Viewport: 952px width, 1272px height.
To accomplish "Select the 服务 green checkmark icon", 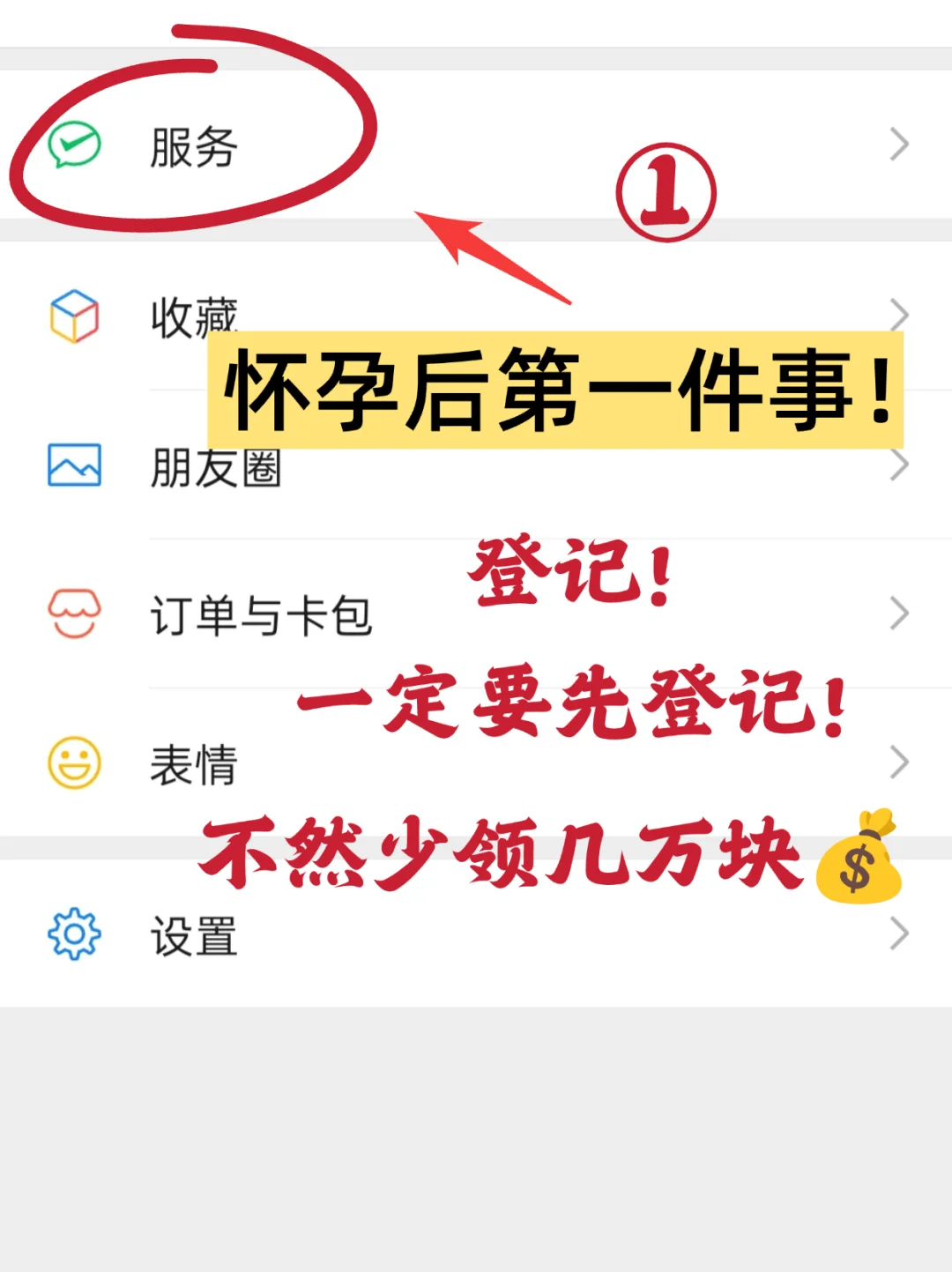I will click(x=74, y=144).
